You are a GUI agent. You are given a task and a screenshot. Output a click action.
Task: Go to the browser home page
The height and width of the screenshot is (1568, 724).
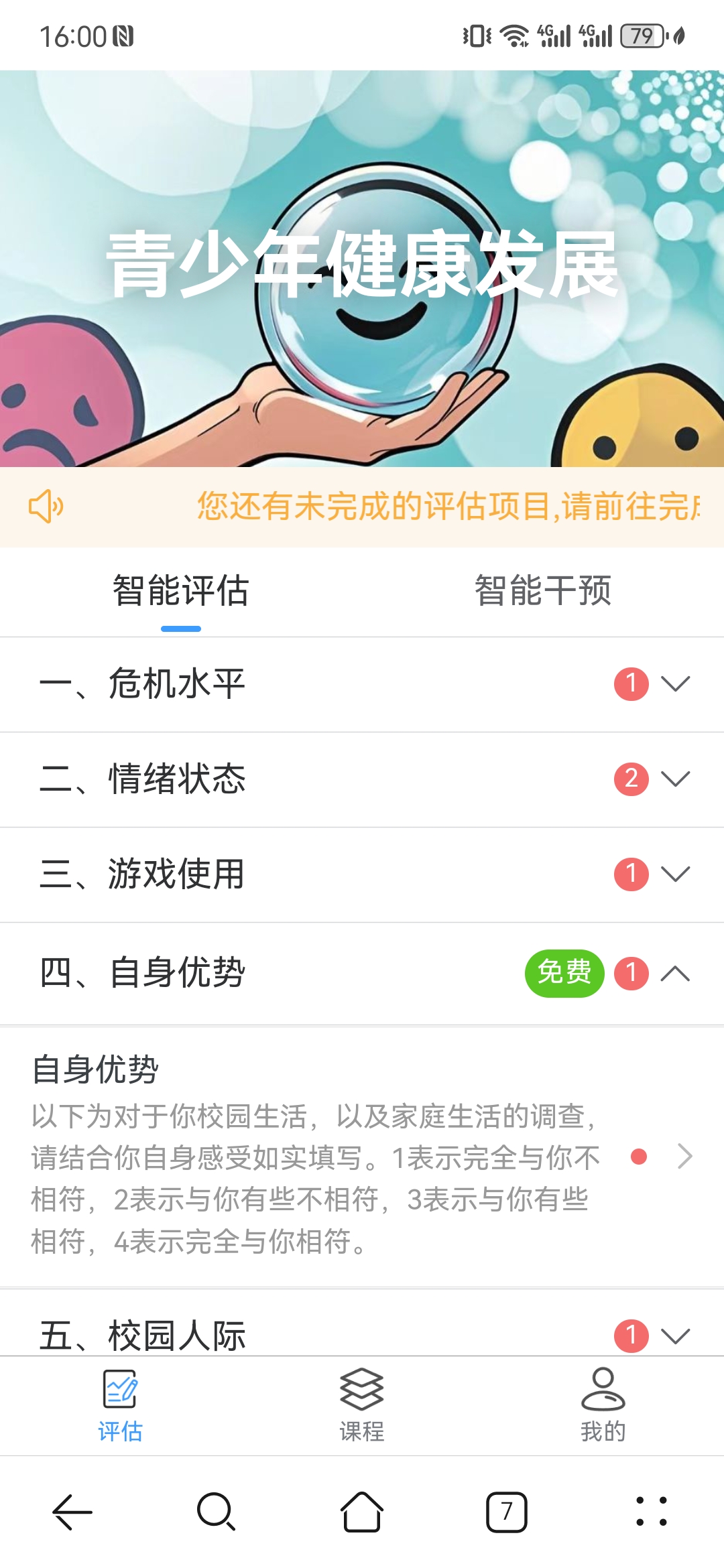point(362,1512)
